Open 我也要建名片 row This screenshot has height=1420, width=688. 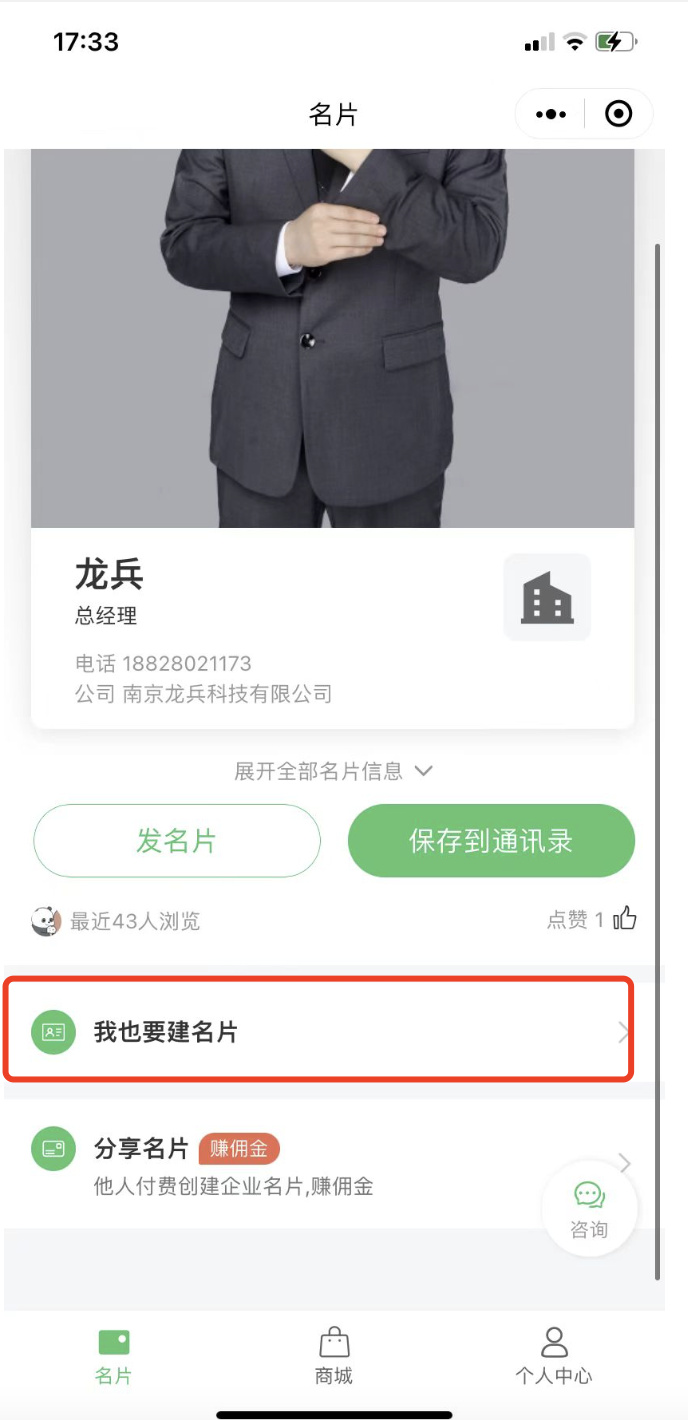[x=318, y=1032]
